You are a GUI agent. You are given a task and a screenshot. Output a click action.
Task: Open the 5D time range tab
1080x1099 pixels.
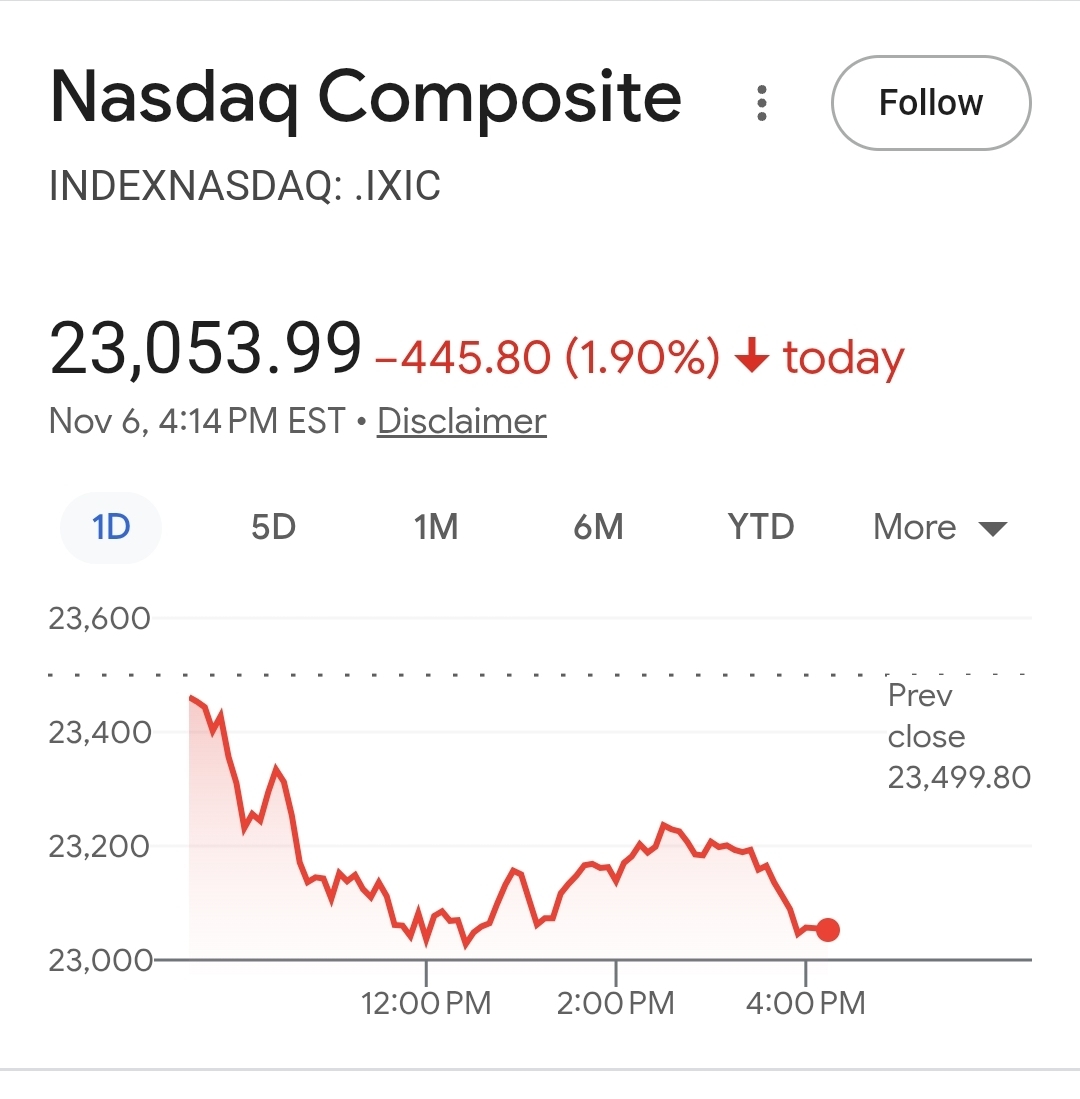pyautogui.click(x=272, y=527)
